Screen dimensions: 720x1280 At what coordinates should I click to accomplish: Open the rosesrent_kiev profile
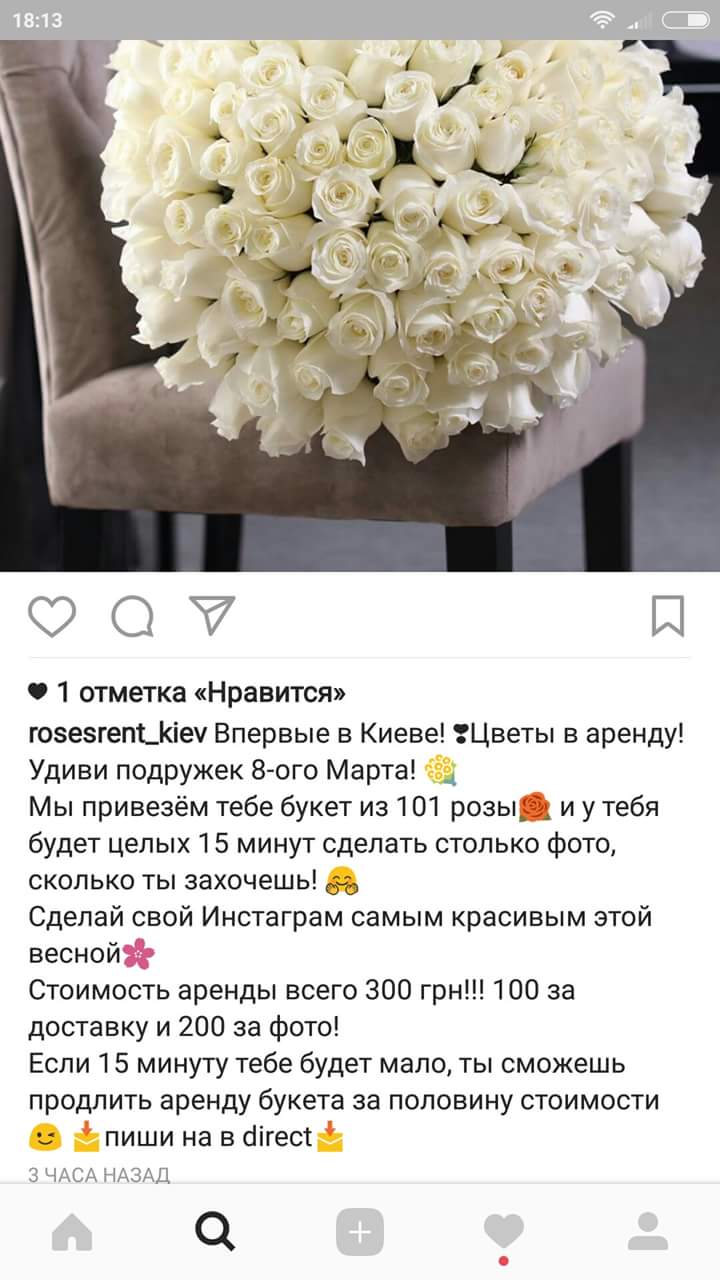click(118, 734)
